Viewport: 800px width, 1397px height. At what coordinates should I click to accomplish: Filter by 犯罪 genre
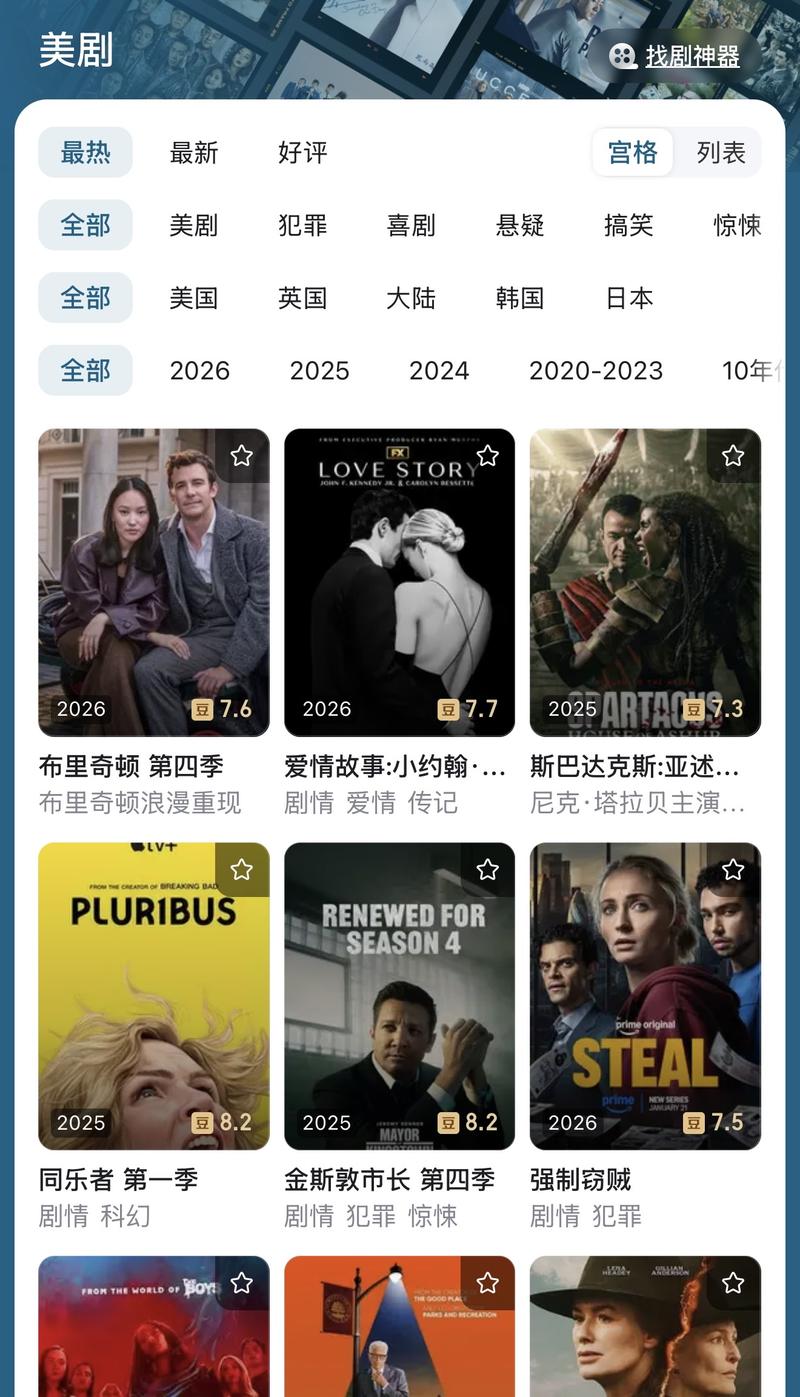click(302, 225)
